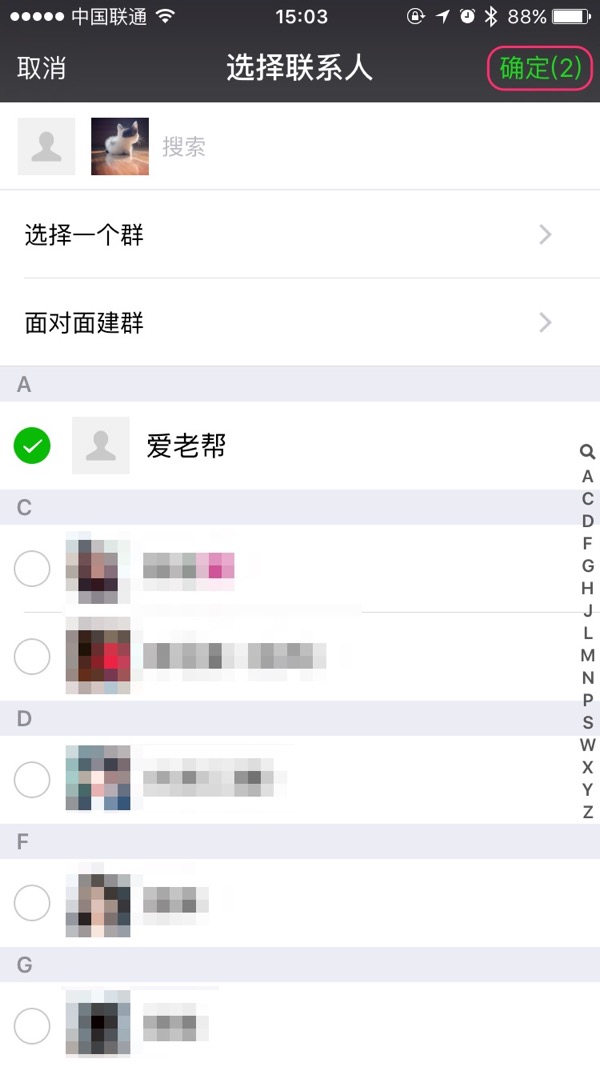Screen dimensions: 600x1067
Task: Jump to letter M in index
Action: [588, 656]
